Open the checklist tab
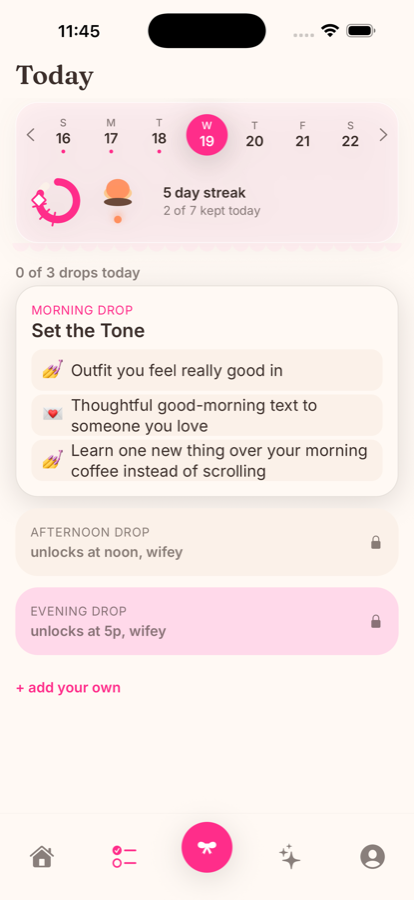This screenshot has height=900, width=414. pos(124,857)
